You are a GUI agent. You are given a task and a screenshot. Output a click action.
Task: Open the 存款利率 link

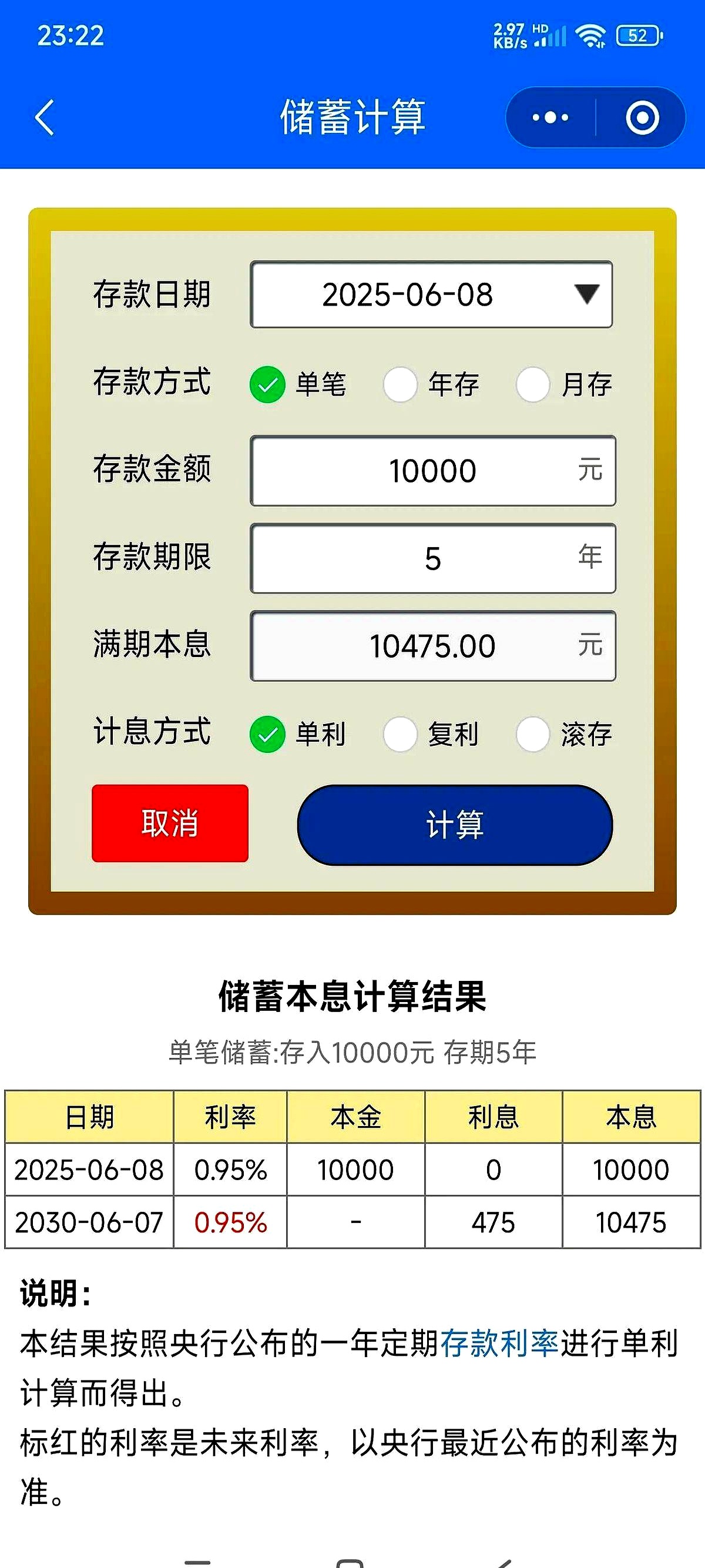(499, 1343)
